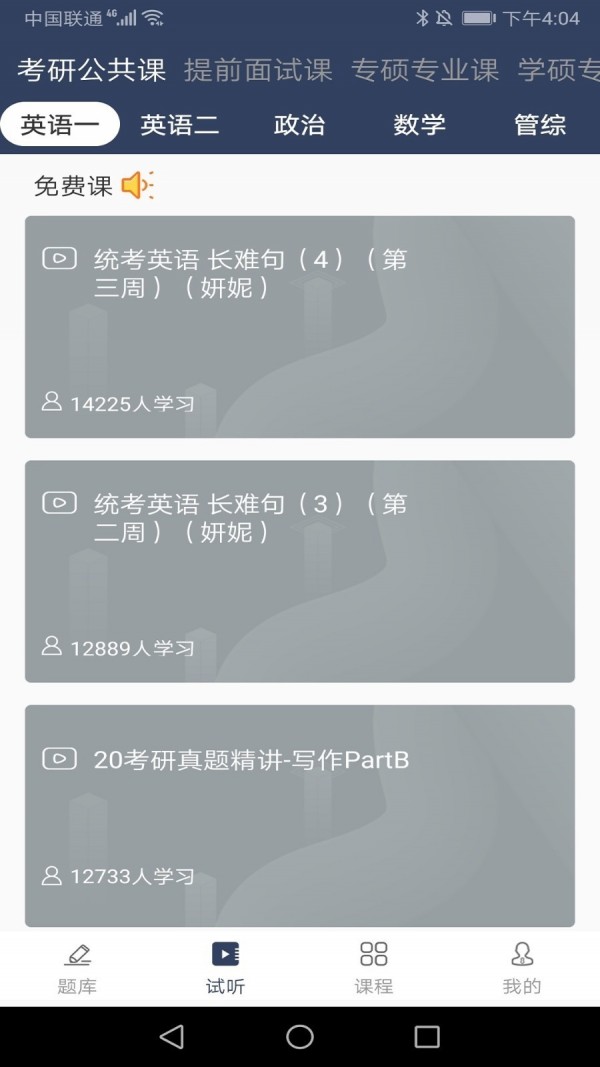The height and width of the screenshot is (1067, 600).
Task: Tap the system home button
Action: coord(300,1037)
